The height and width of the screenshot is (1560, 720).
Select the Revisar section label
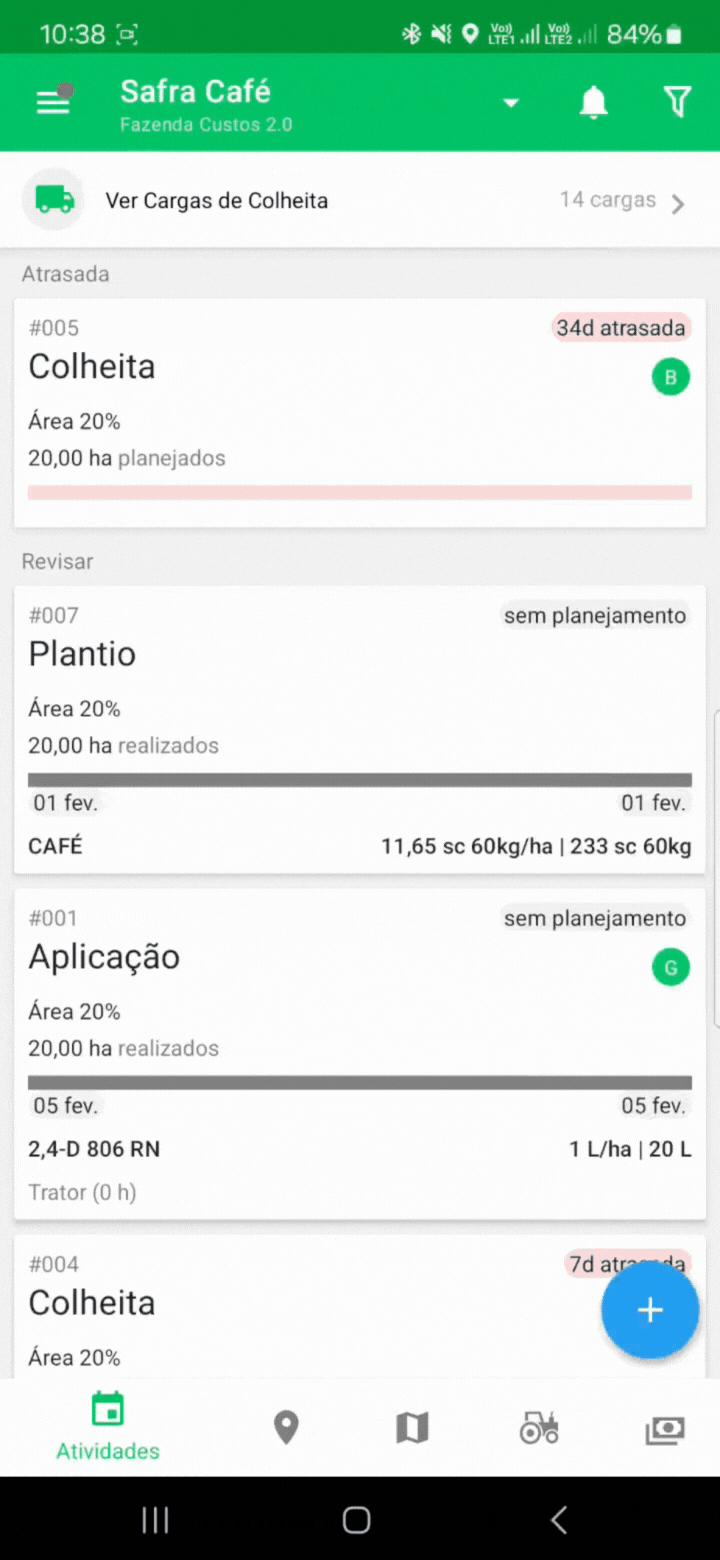[x=57, y=561]
